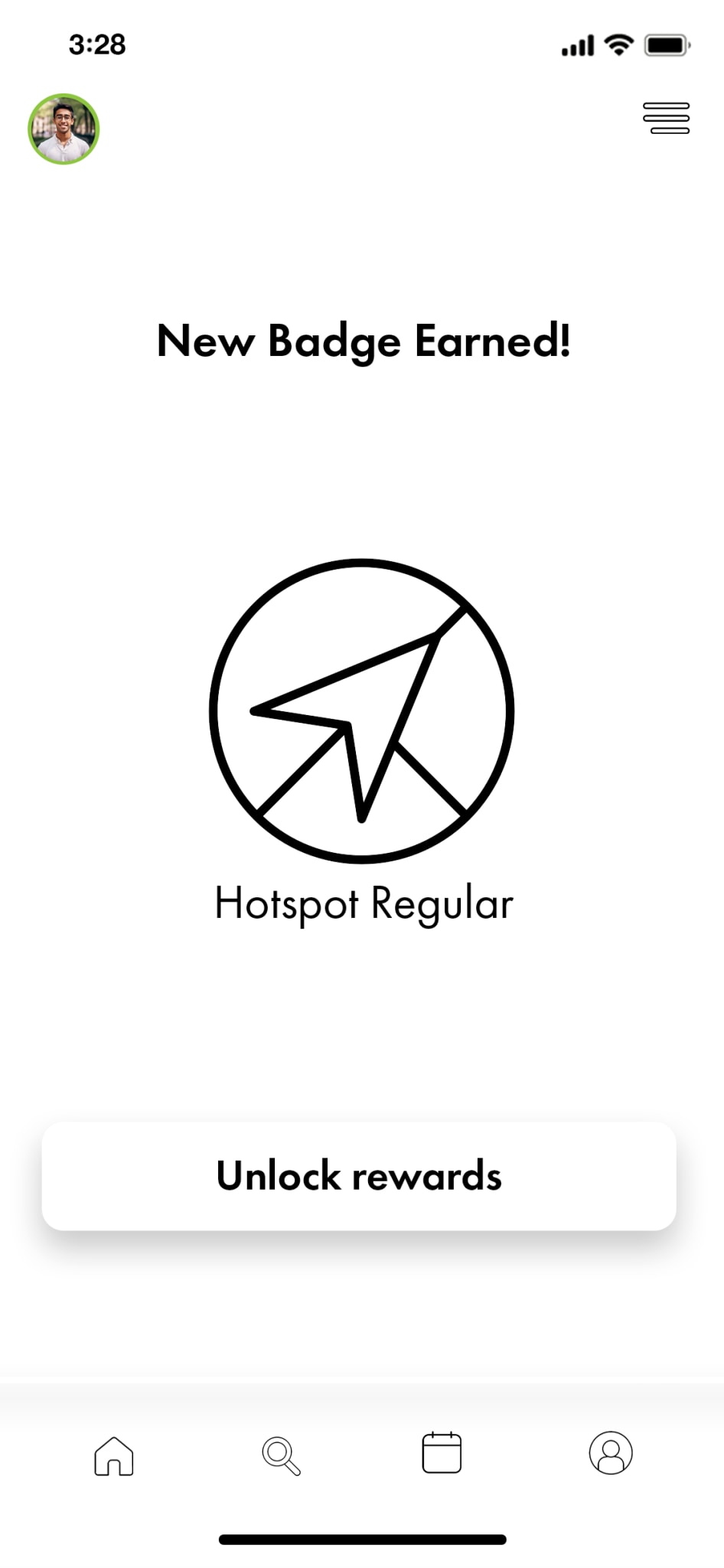The image size is (724, 1568).
Task: Switch to the Profile tab
Action: 610,1452
